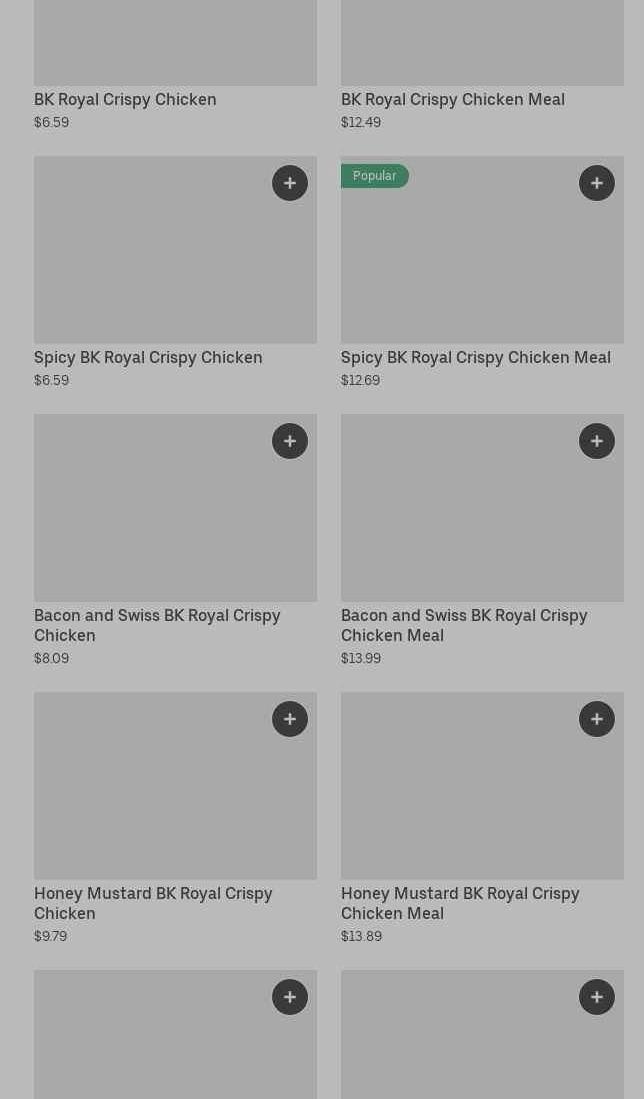Viewport: 644px width, 1099px height.
Task: Add Honey Mustard Royal Crispy Chicken Meal
Action: 597,719
